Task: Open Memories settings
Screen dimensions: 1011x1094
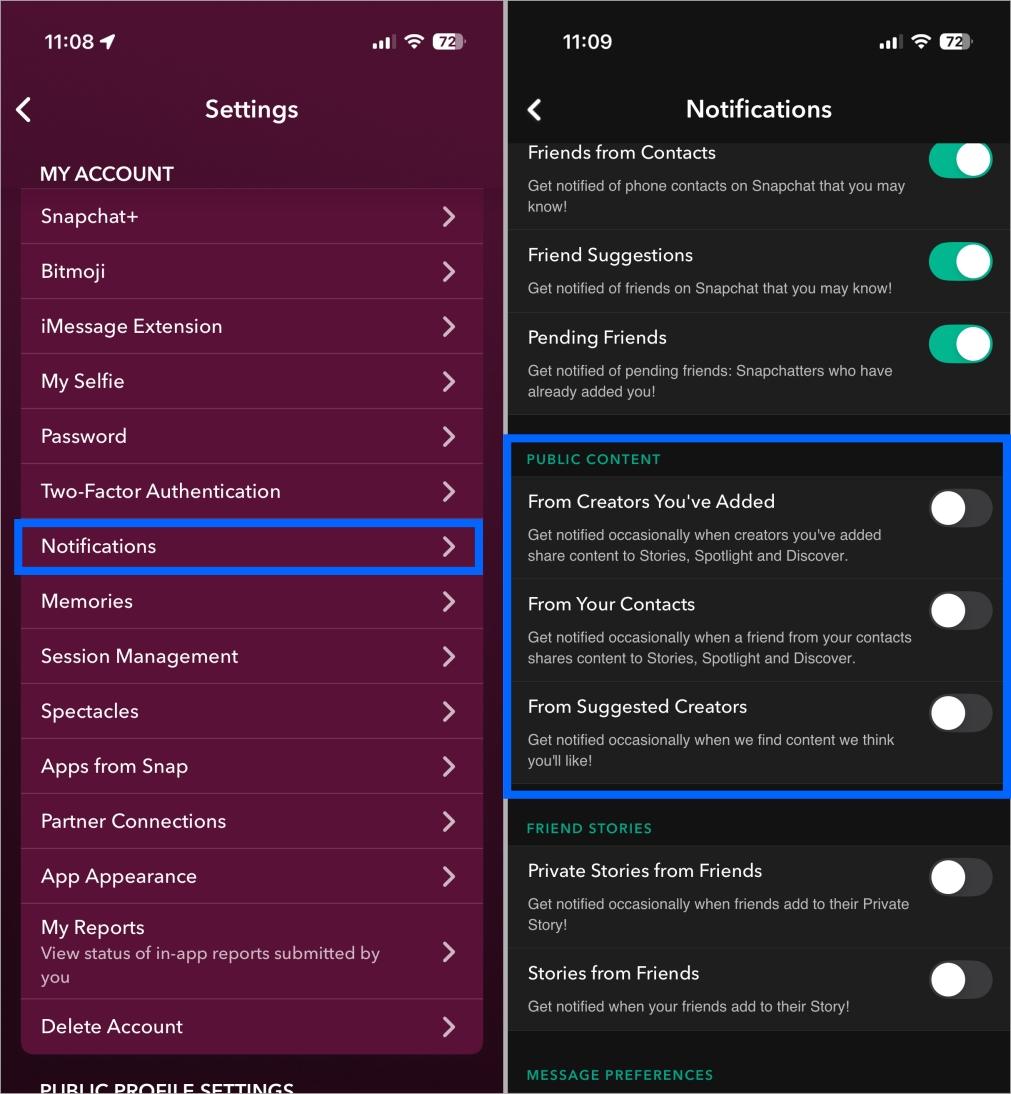Action: click(250, 601)
